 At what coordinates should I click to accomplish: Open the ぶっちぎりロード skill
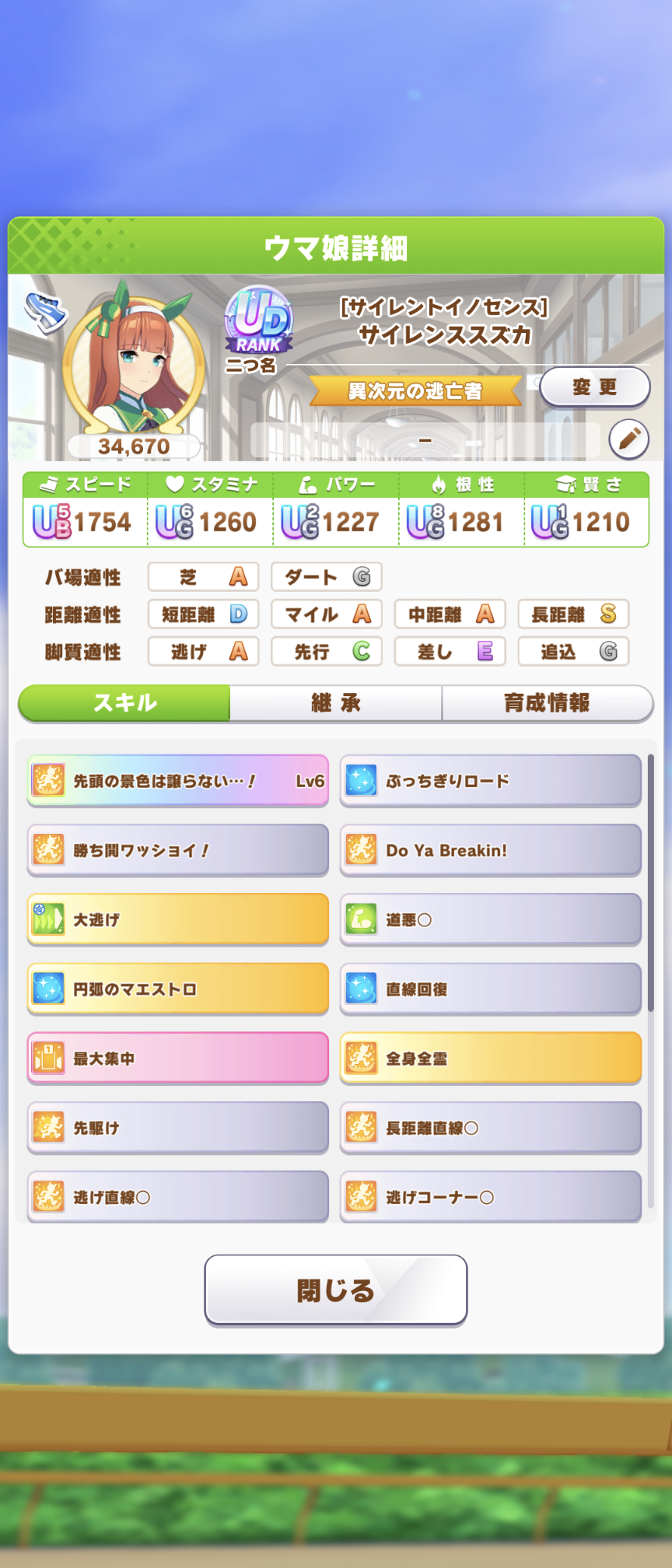pyautogui.click(x=490, y=780)
